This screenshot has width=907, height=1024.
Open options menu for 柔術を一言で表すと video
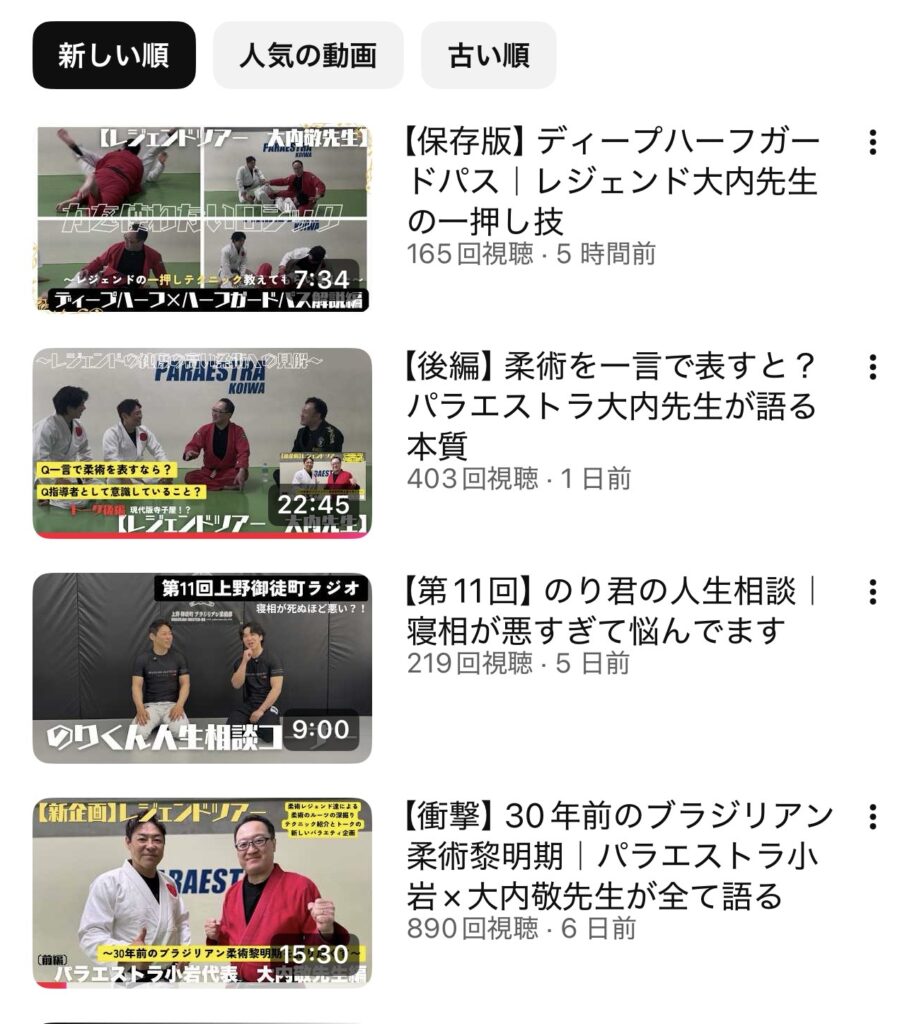872,367
